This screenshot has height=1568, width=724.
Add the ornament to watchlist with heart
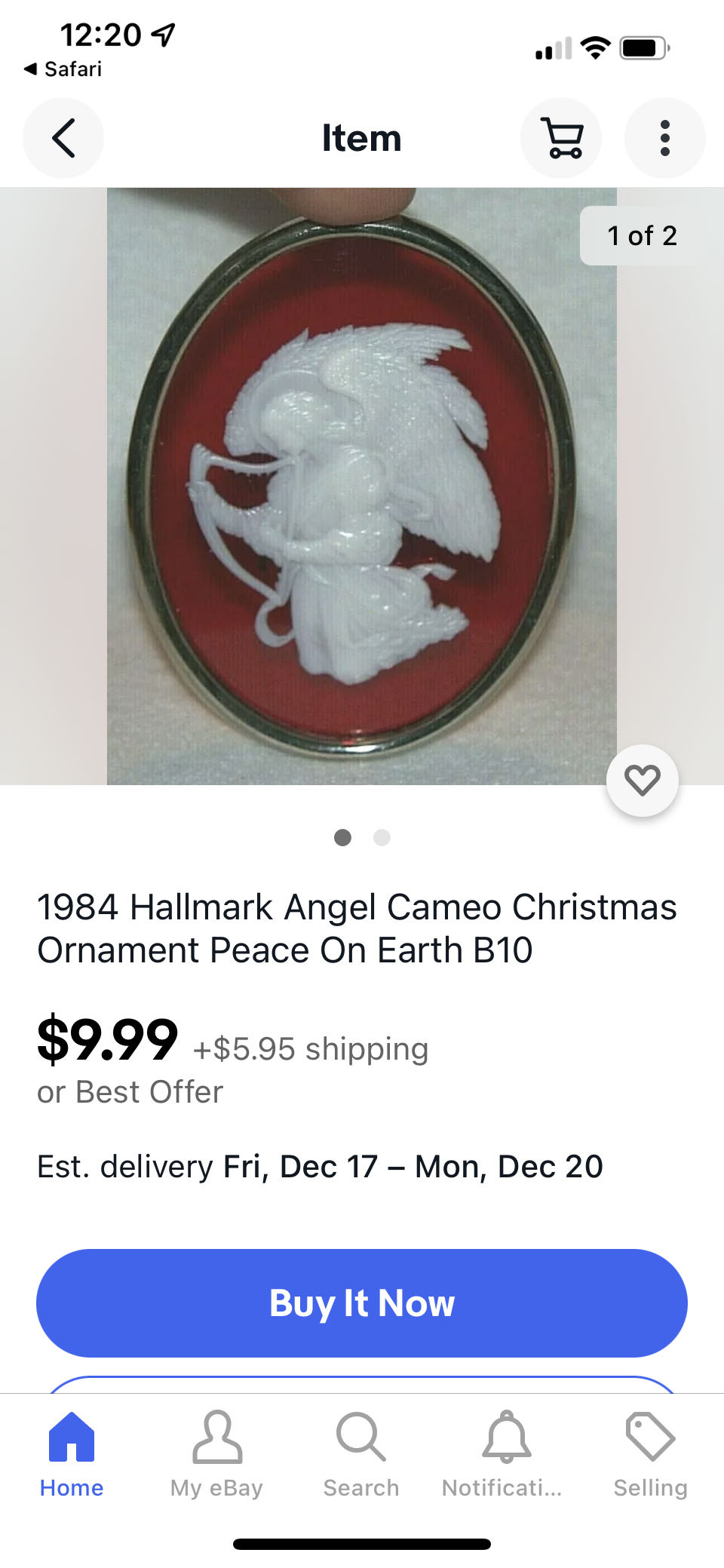[642, 781]
